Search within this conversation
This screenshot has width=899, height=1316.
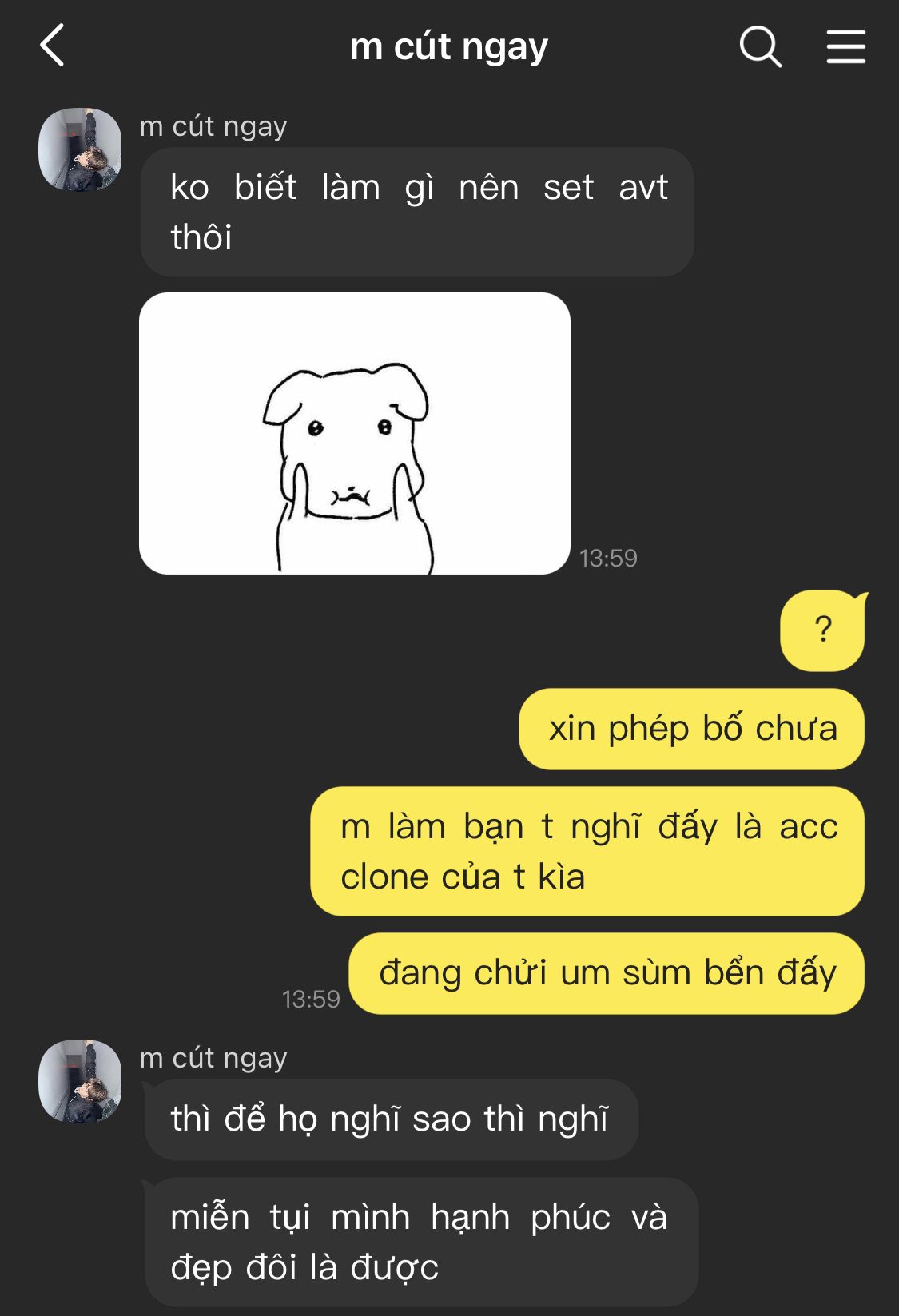759,46
